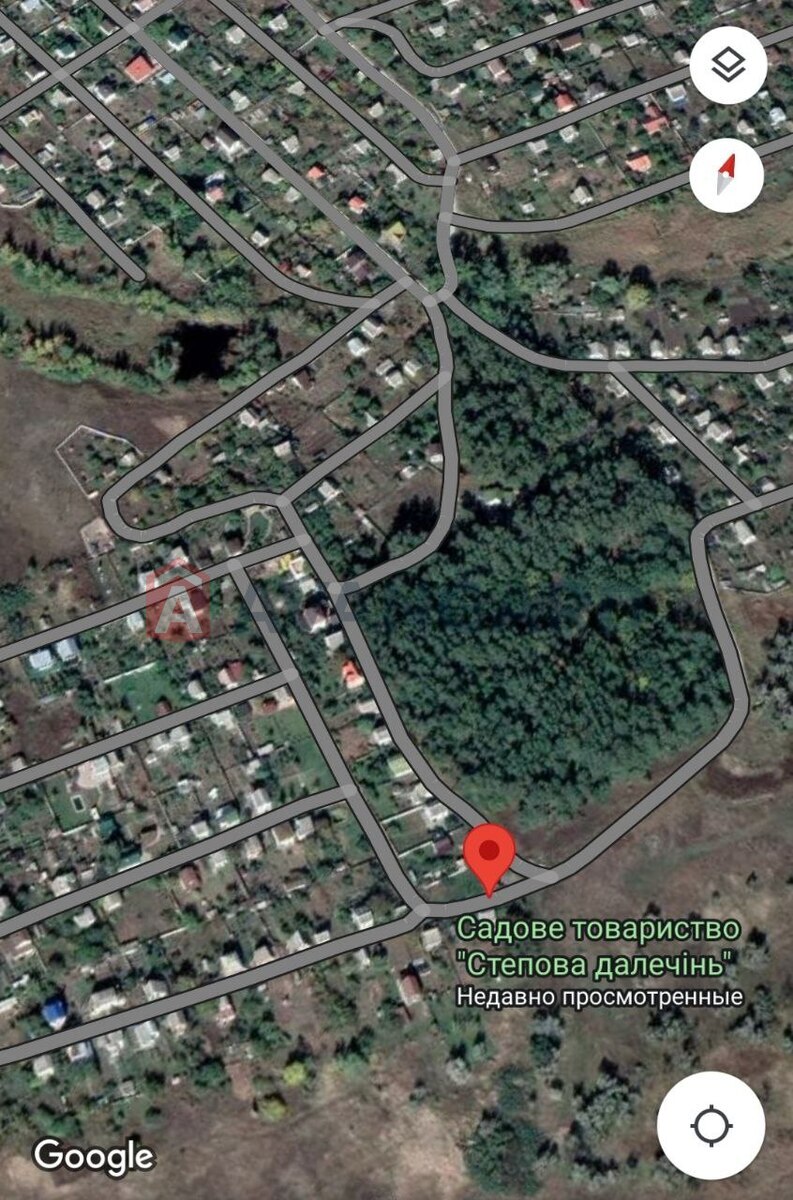Center map on my location

pos(711,1125)
